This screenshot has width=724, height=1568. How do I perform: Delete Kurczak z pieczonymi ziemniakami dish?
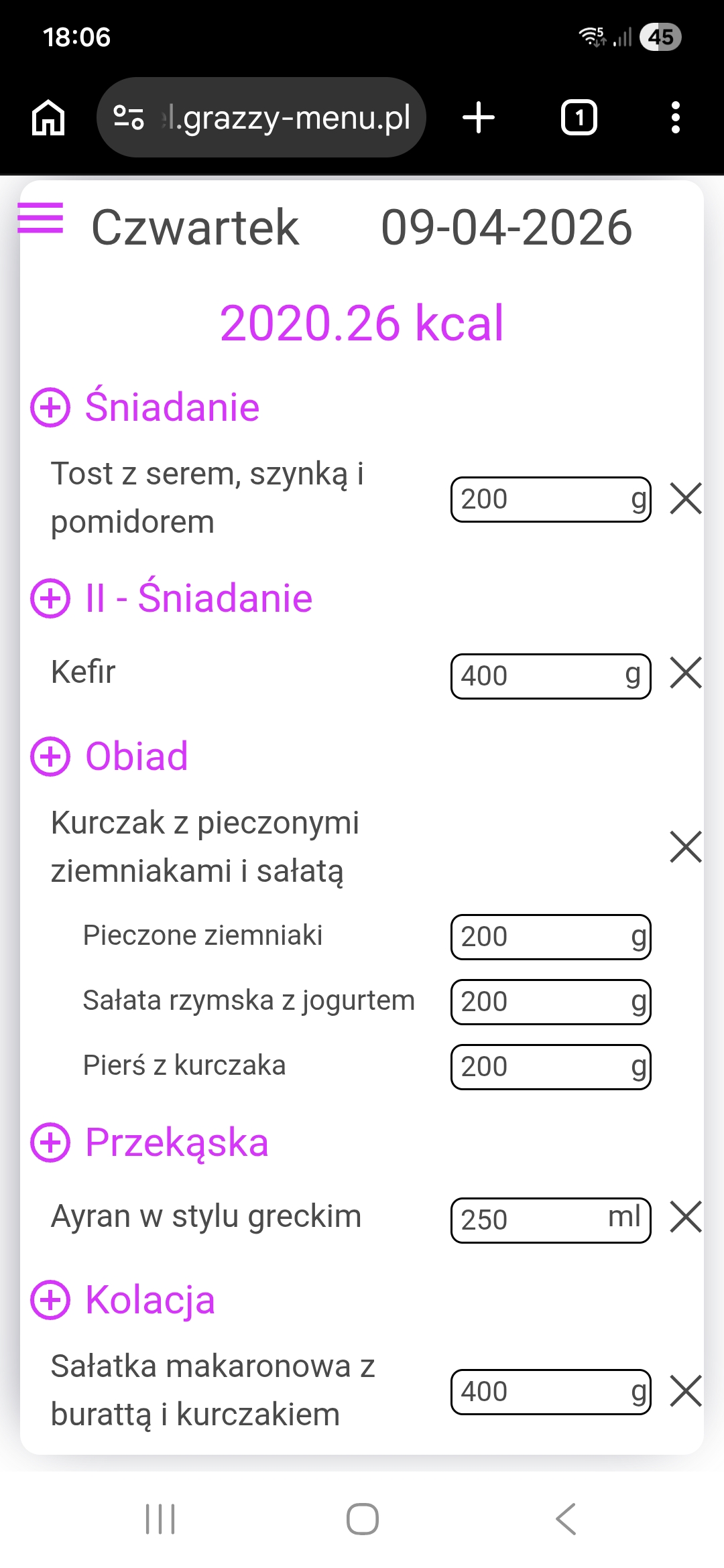point(685,848)
